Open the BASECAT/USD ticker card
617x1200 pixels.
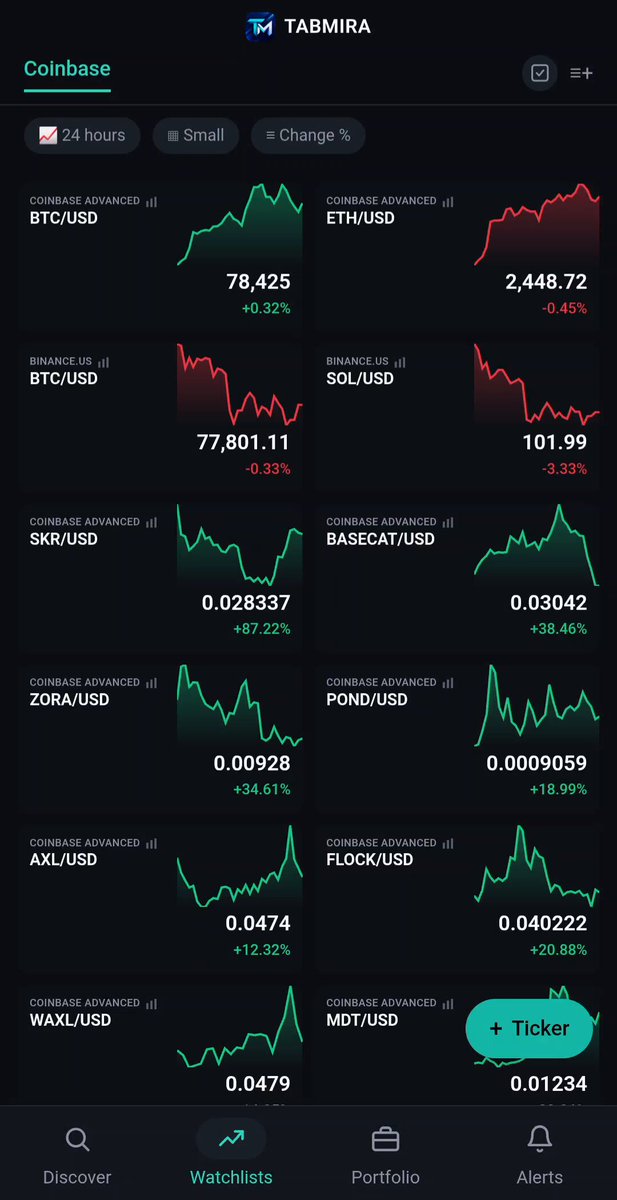(x=457, y=577)
